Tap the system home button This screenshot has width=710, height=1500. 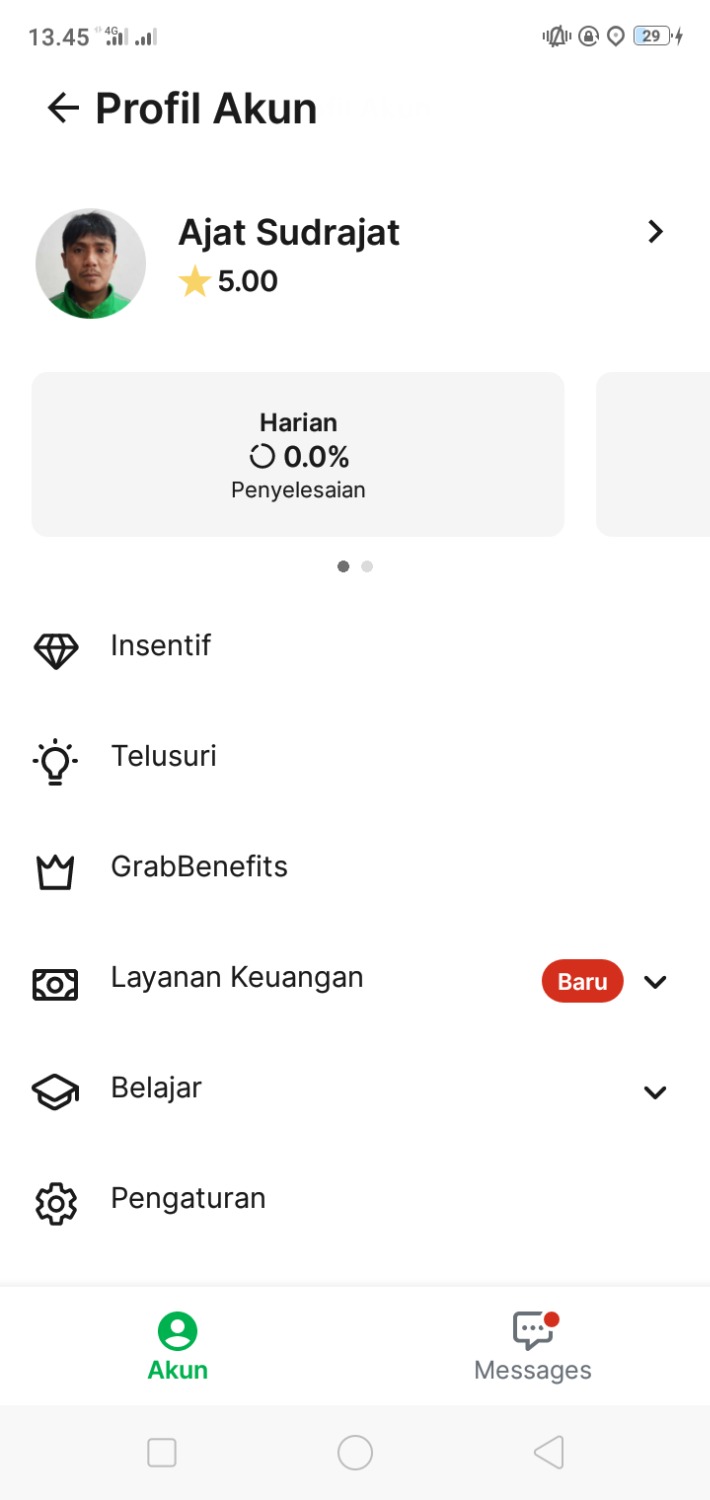(x=355, y=1452)
